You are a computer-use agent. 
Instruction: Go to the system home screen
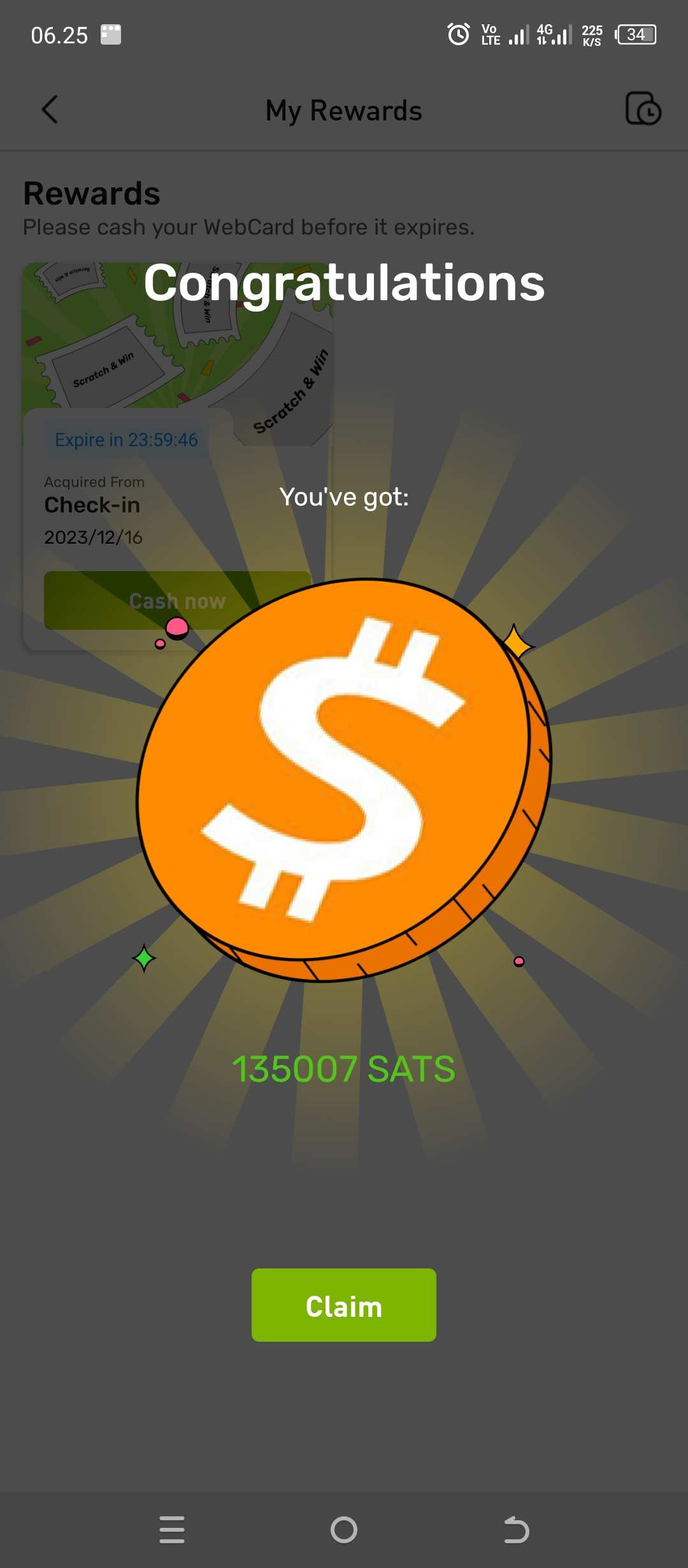(344, 1529)
